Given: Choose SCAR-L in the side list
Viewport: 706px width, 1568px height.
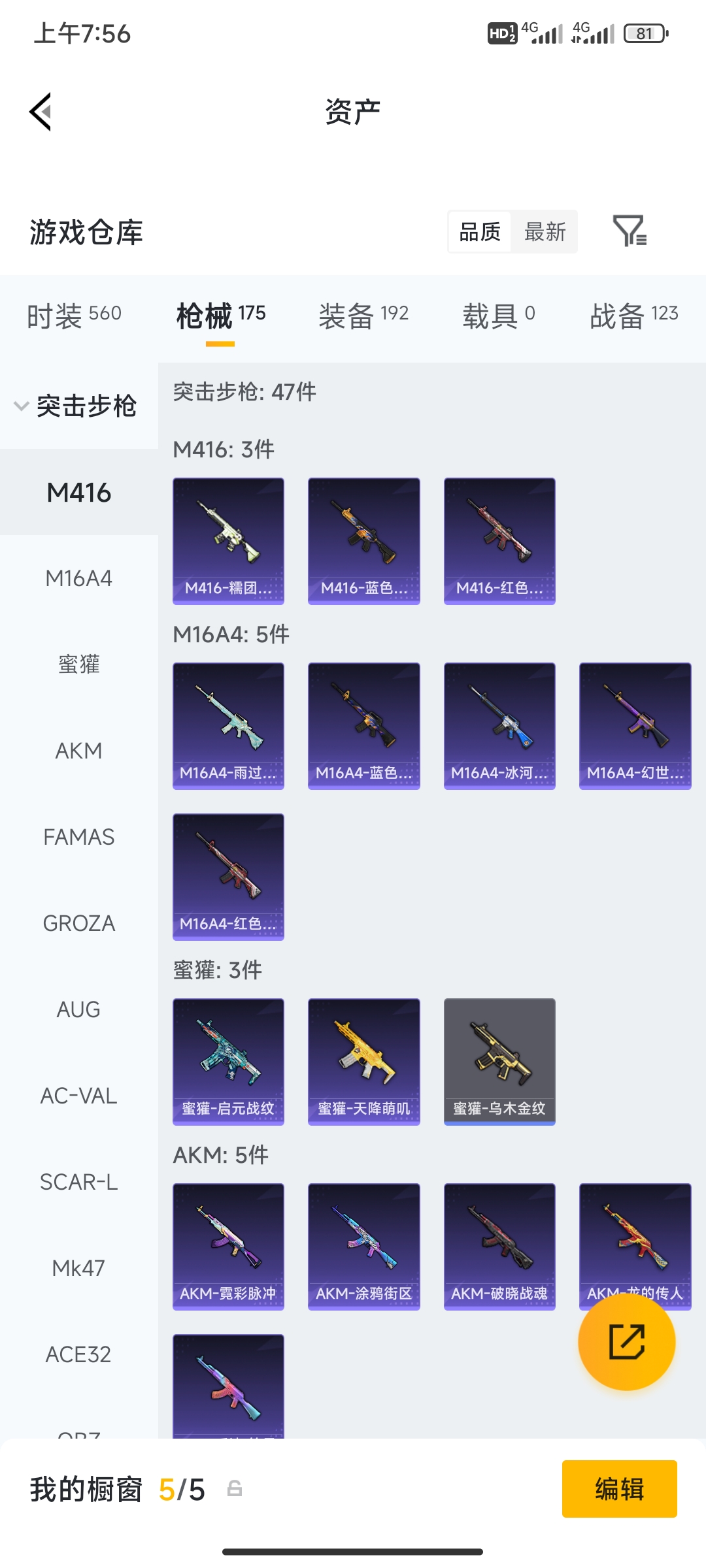Looking at the screenshot, I should coord(79,1182).
